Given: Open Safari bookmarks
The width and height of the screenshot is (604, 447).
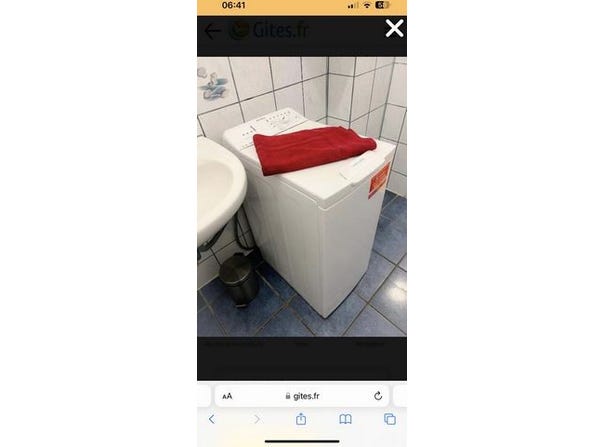Looking at the screenshot, I should [345, 420].
